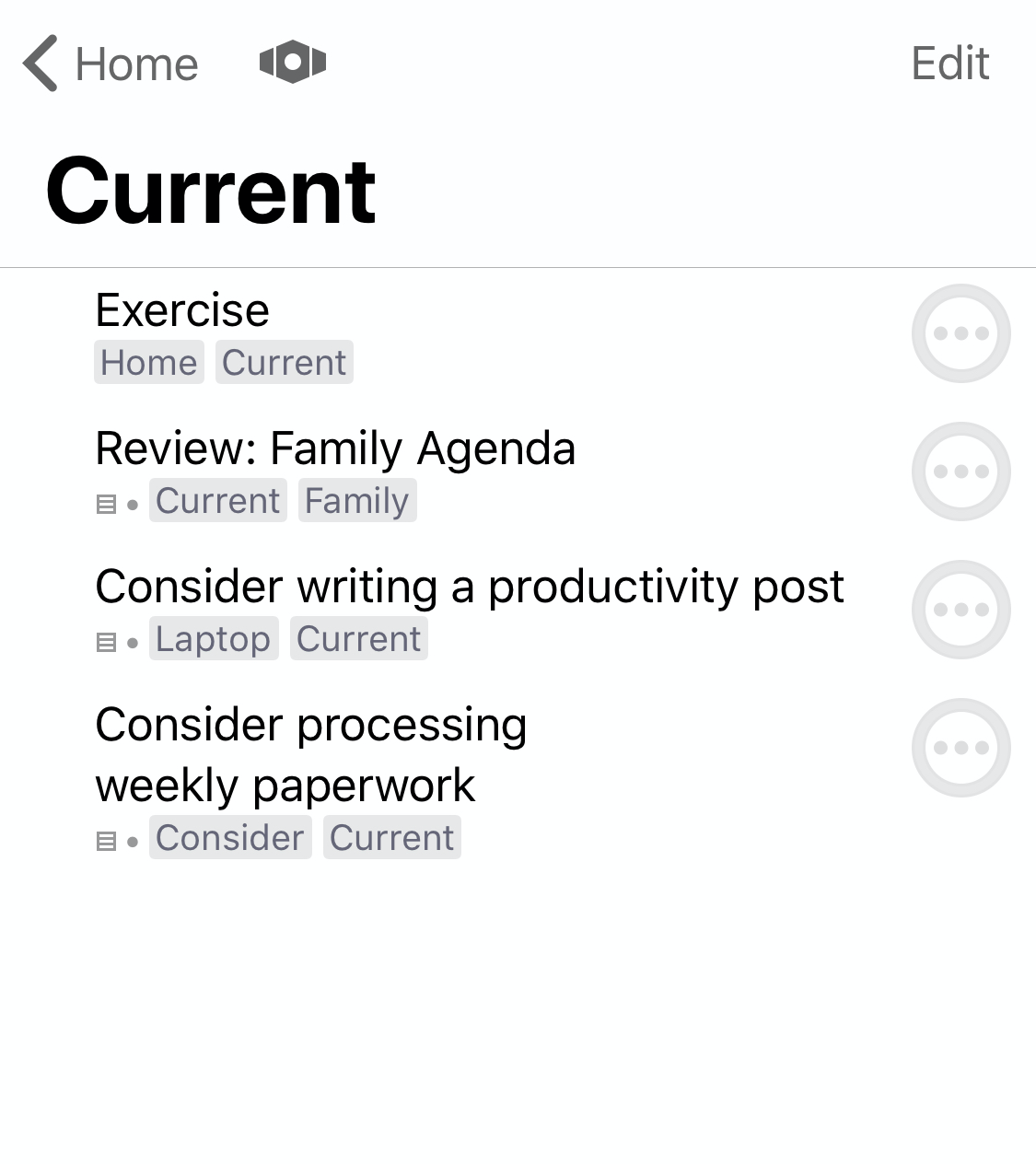Complete the Review: Family Agenda task

pyautogui.click(x=960, y=471)
